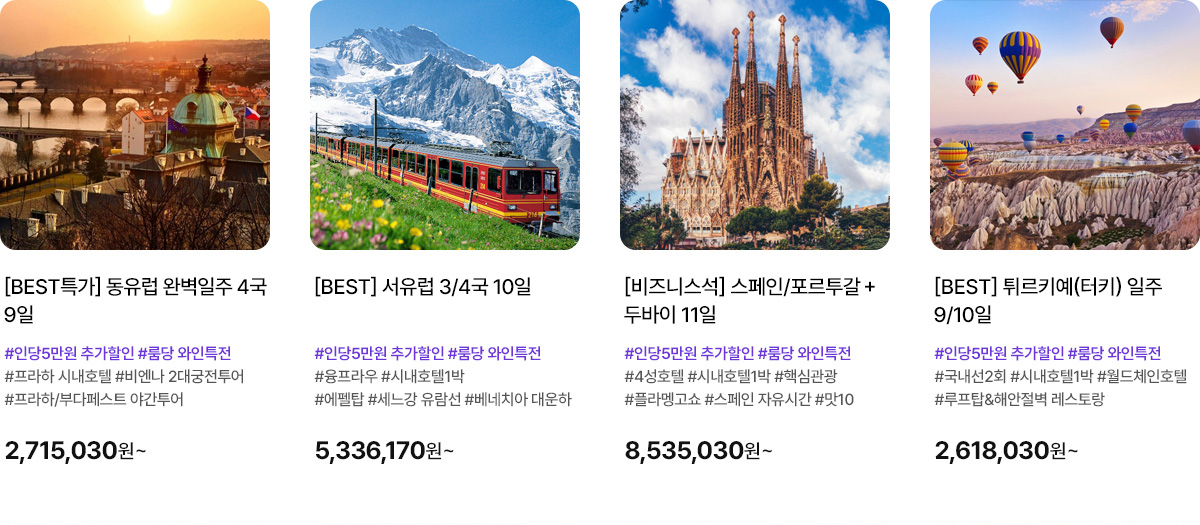View the 서유럽 3/4국 10일 tour card
This screenshot has height=525, width=1200.
tap(423, 287)
